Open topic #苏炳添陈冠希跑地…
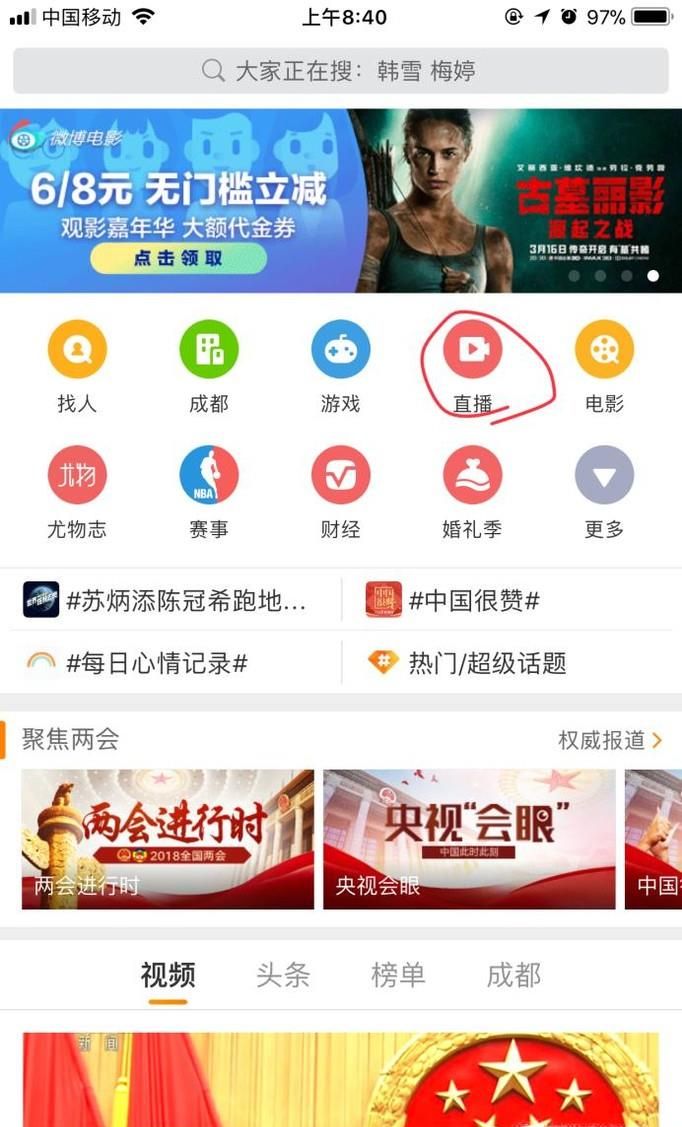This screenshot has height=1127, width=682. pos(170,601)
